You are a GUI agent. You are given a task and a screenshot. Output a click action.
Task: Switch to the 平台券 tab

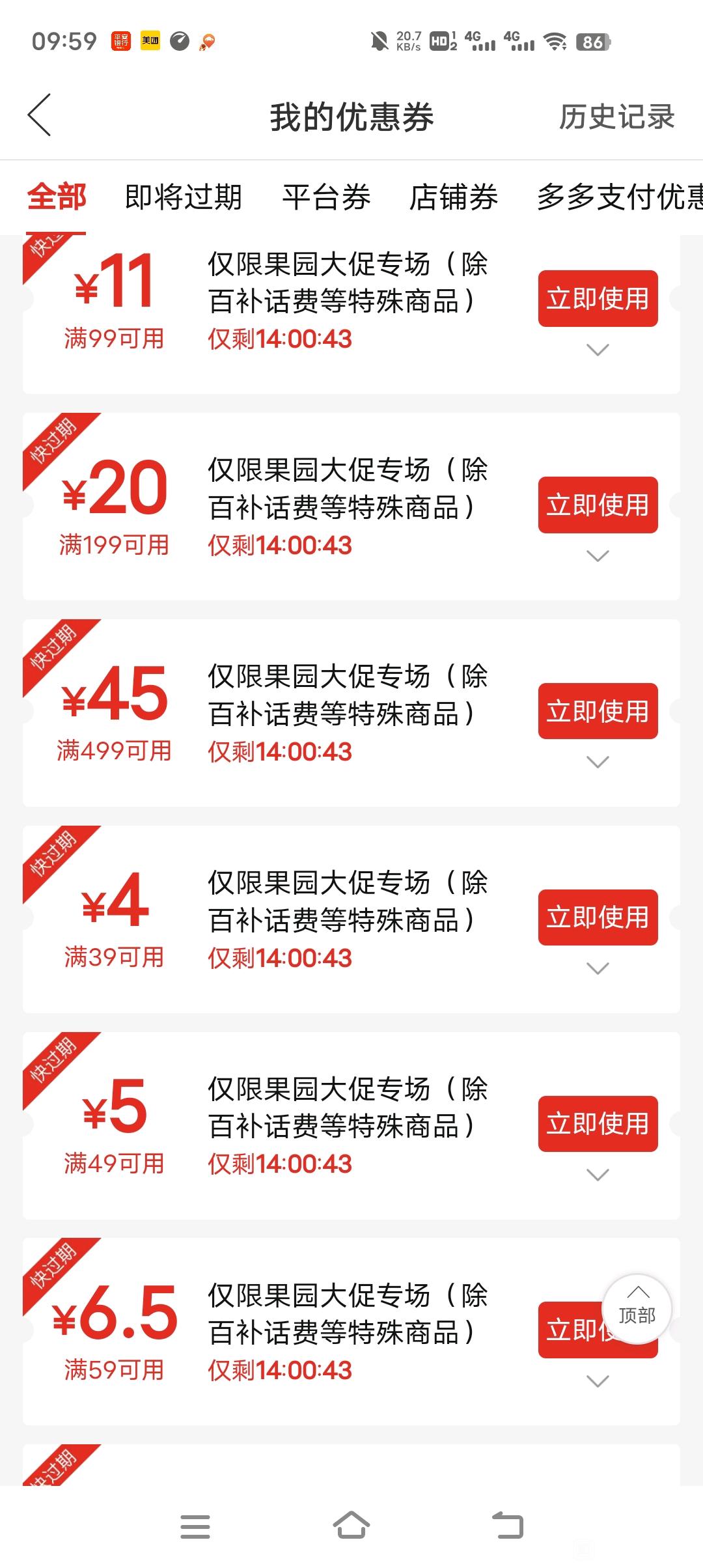[326, 197]
